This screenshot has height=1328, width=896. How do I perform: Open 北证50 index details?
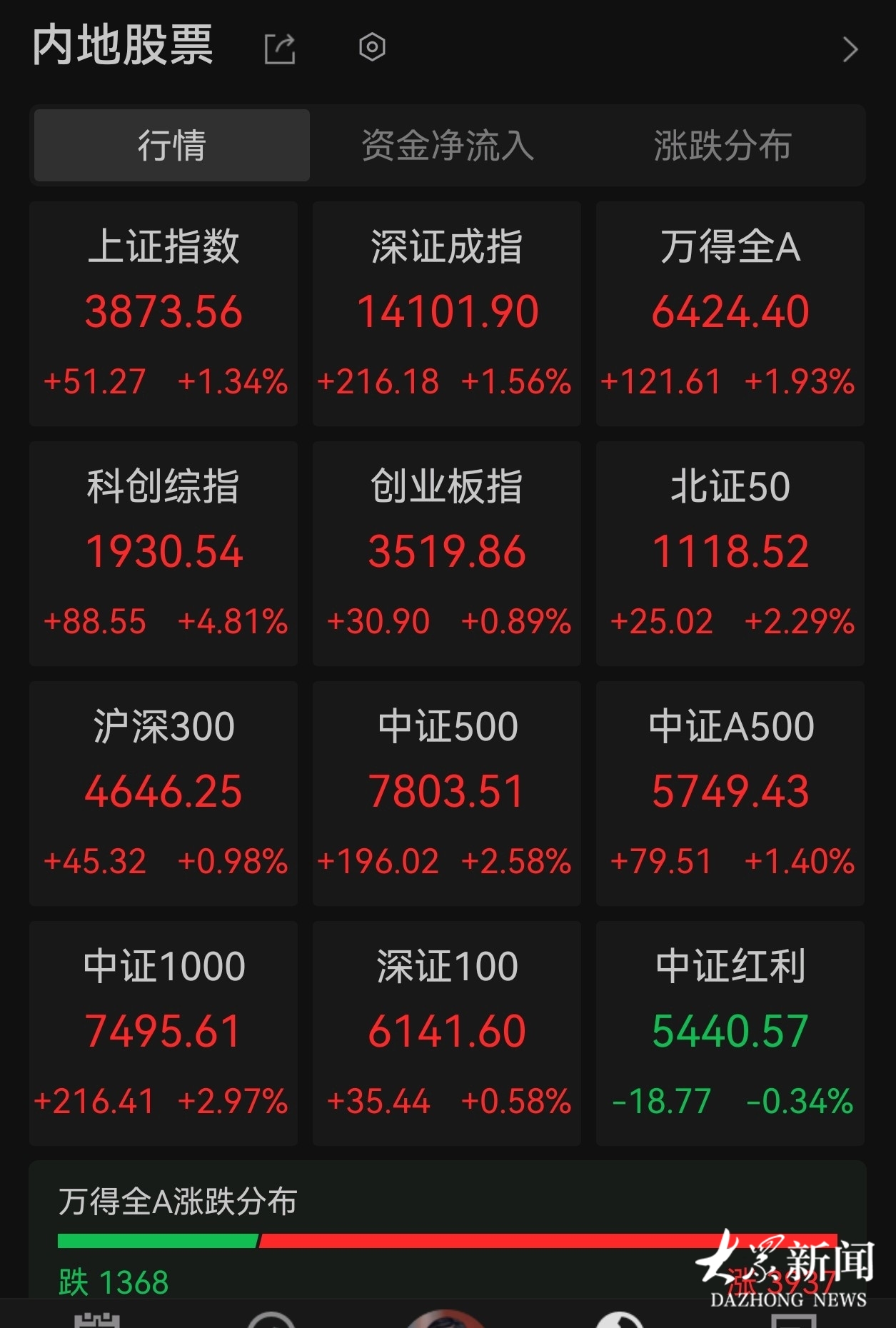(730, 553)
